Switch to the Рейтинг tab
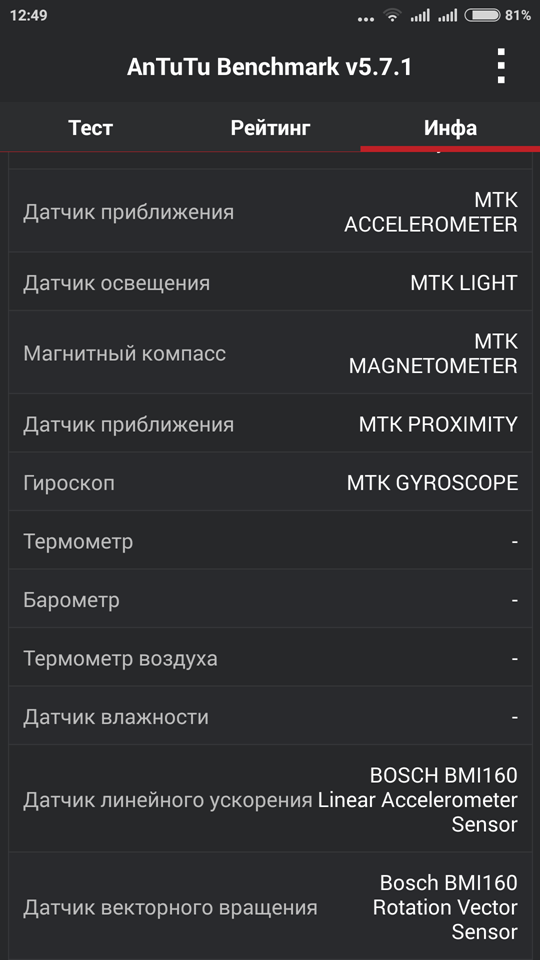Screen dimensions: 540x960 point(270,128)
